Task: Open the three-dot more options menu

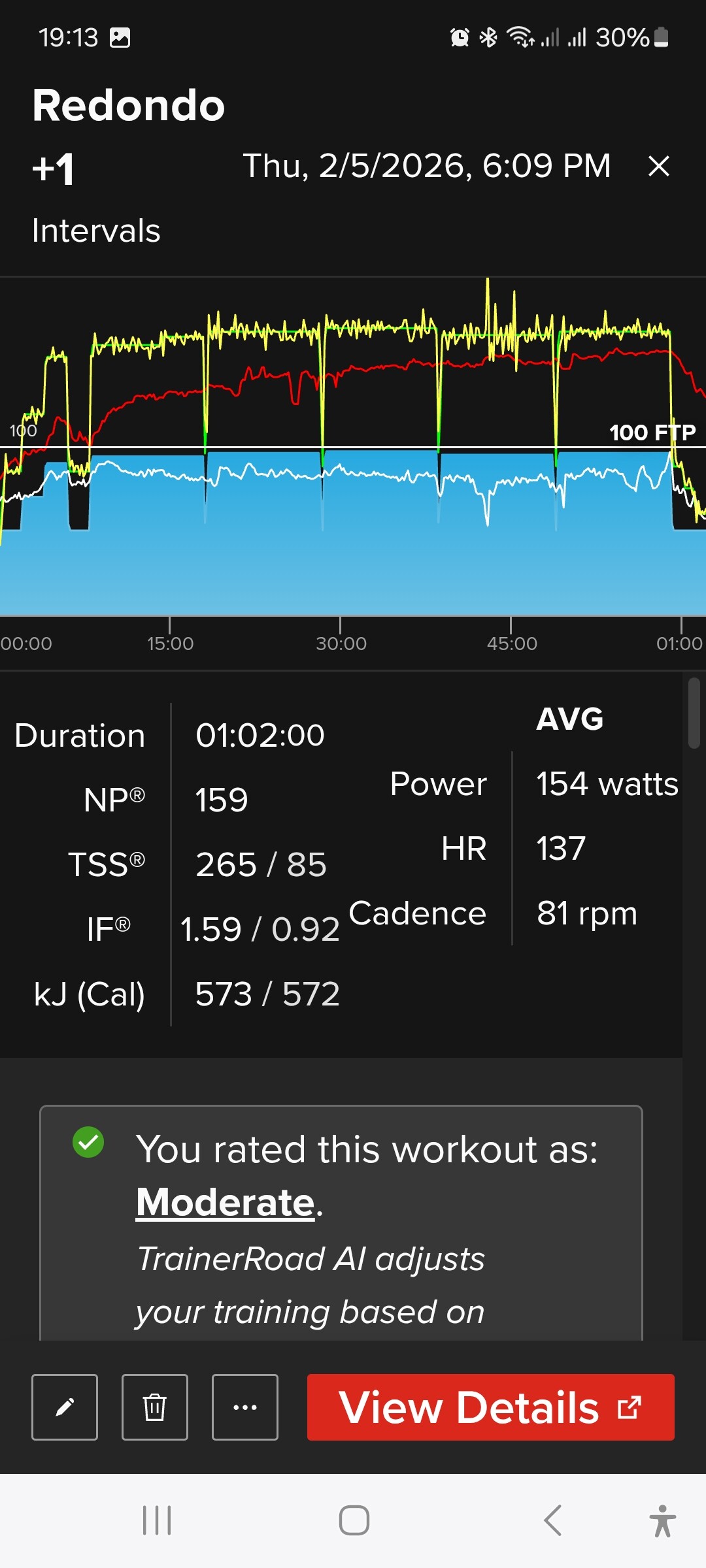Action: click(245, 1407)
